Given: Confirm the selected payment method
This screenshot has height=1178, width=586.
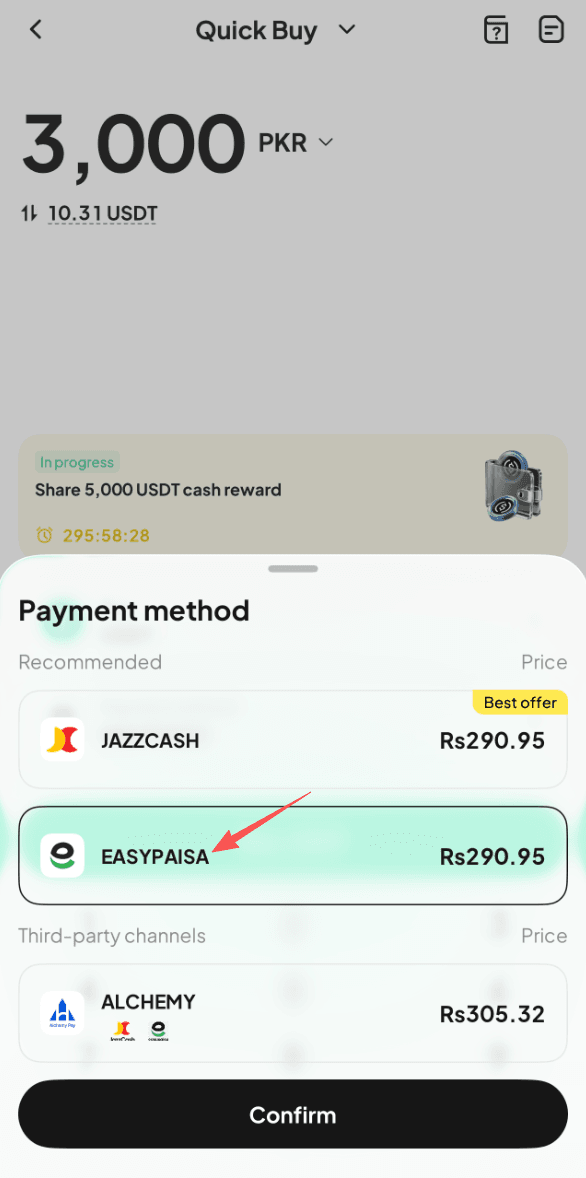Looking at the screenshot, I should tap(293, 1113).
